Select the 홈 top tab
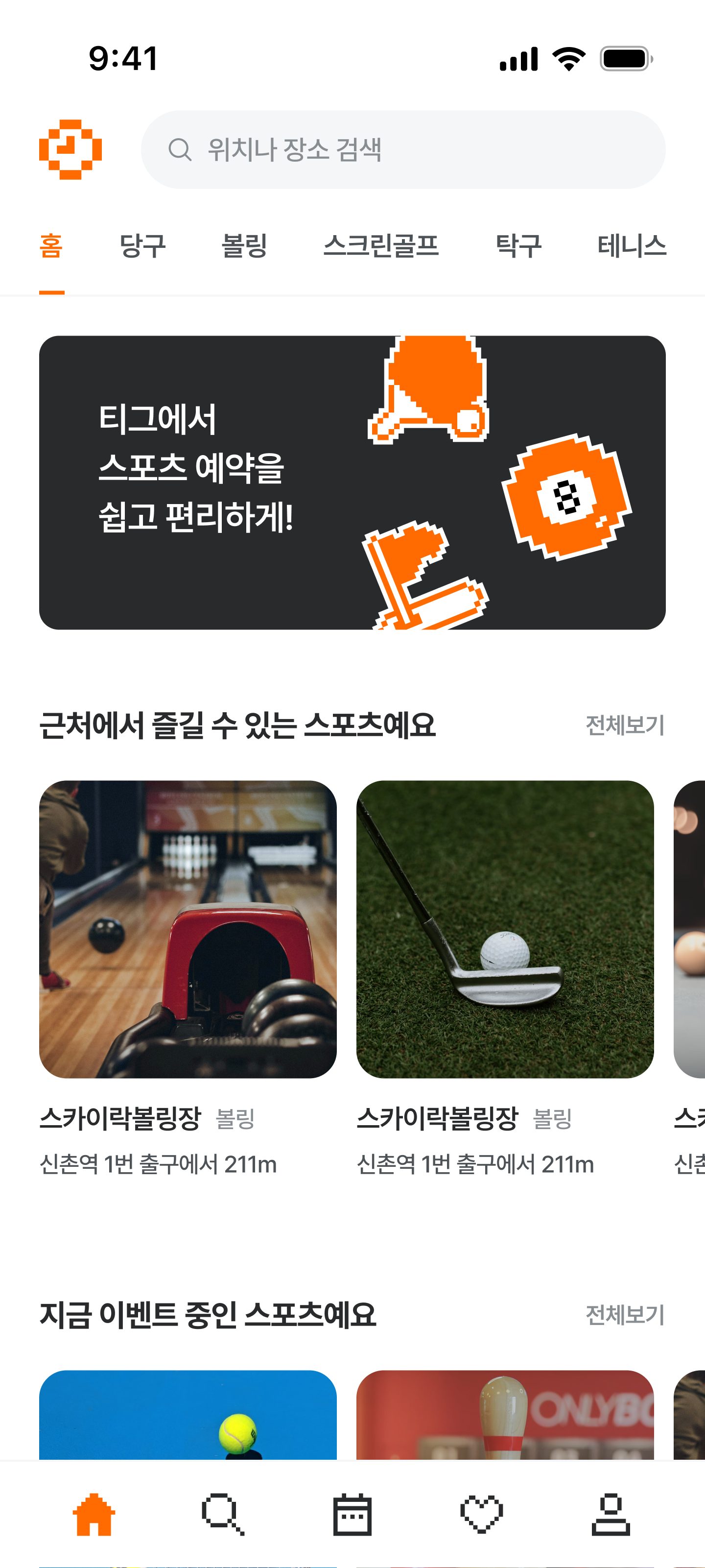Viewport: 705px width, 1568px height. click(x=52, y=246)
